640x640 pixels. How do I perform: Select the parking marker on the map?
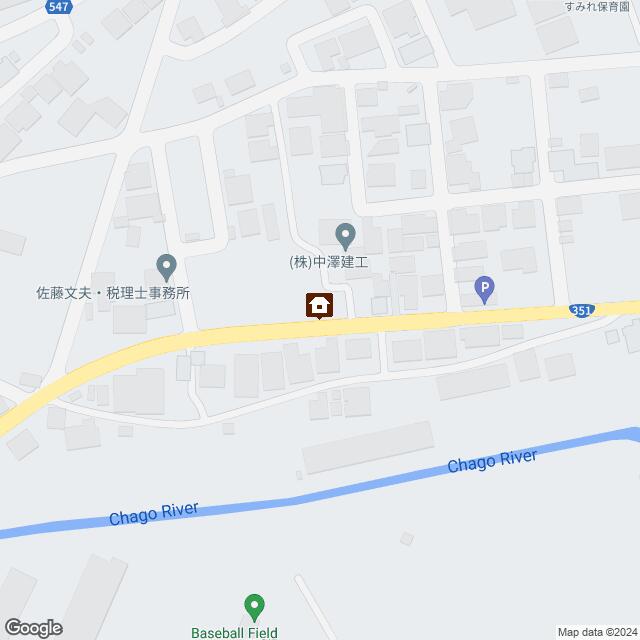tap(484, 291)
